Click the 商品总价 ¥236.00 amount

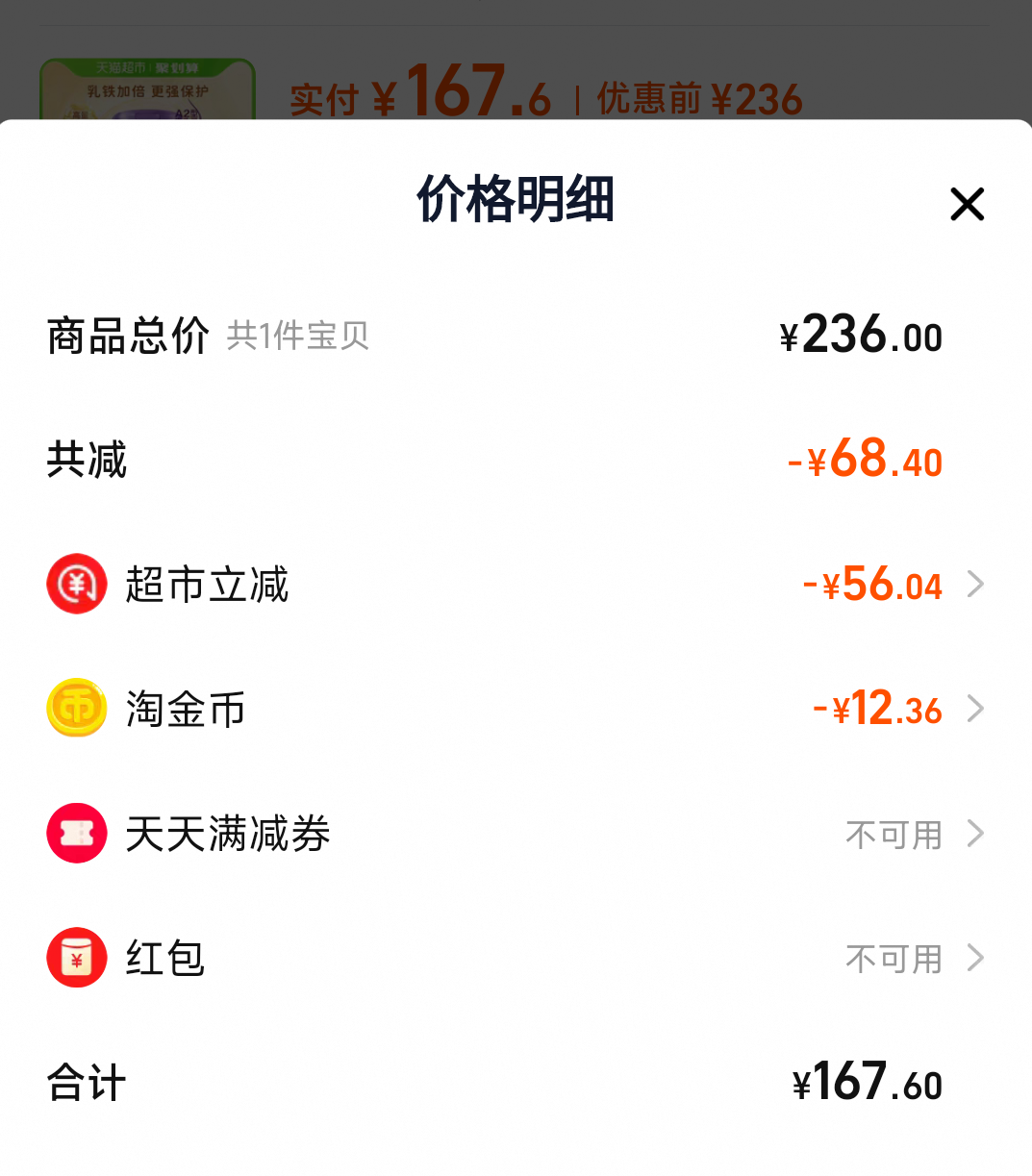[x=861, y=336]
